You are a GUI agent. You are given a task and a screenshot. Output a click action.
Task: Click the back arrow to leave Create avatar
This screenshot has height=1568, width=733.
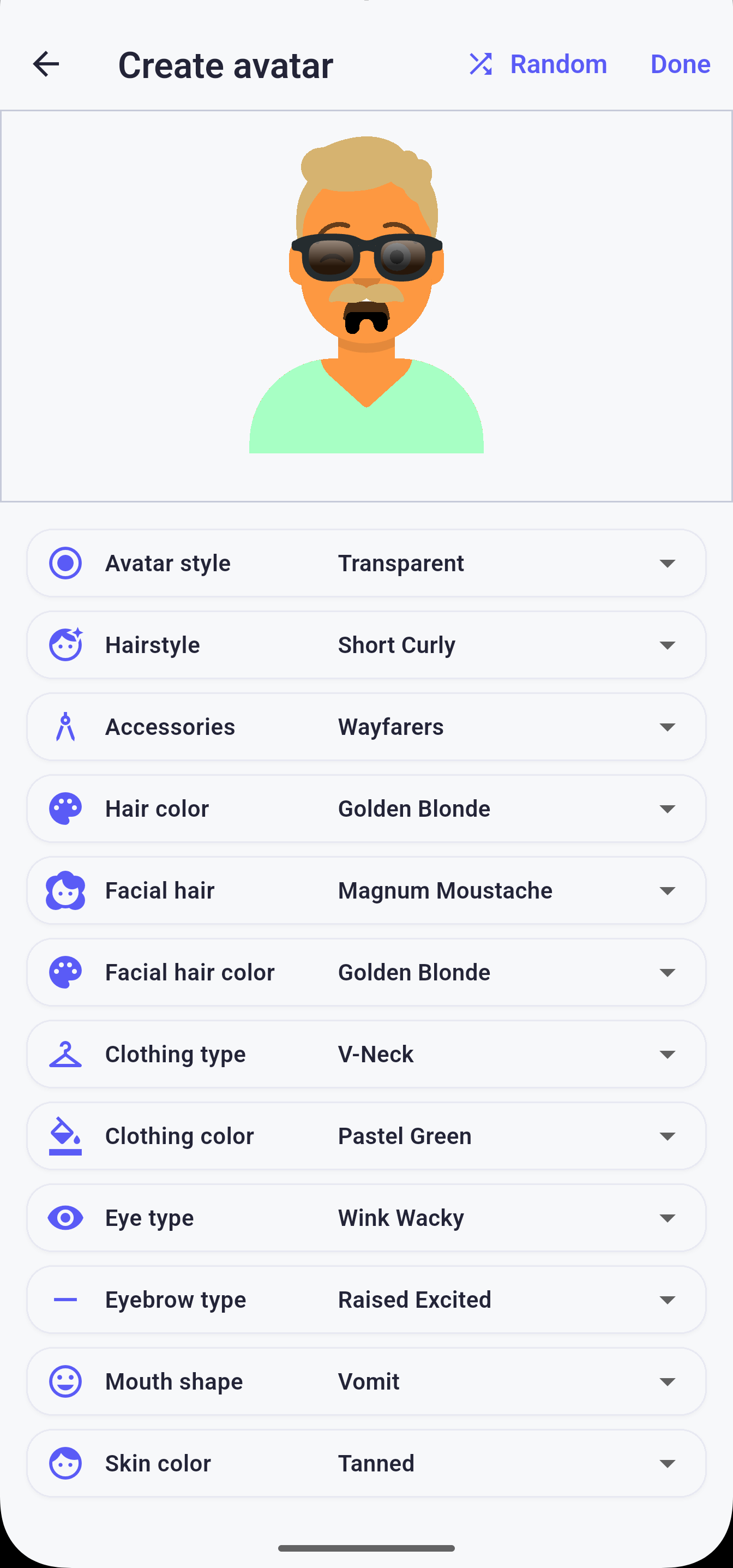pos(46,63)
